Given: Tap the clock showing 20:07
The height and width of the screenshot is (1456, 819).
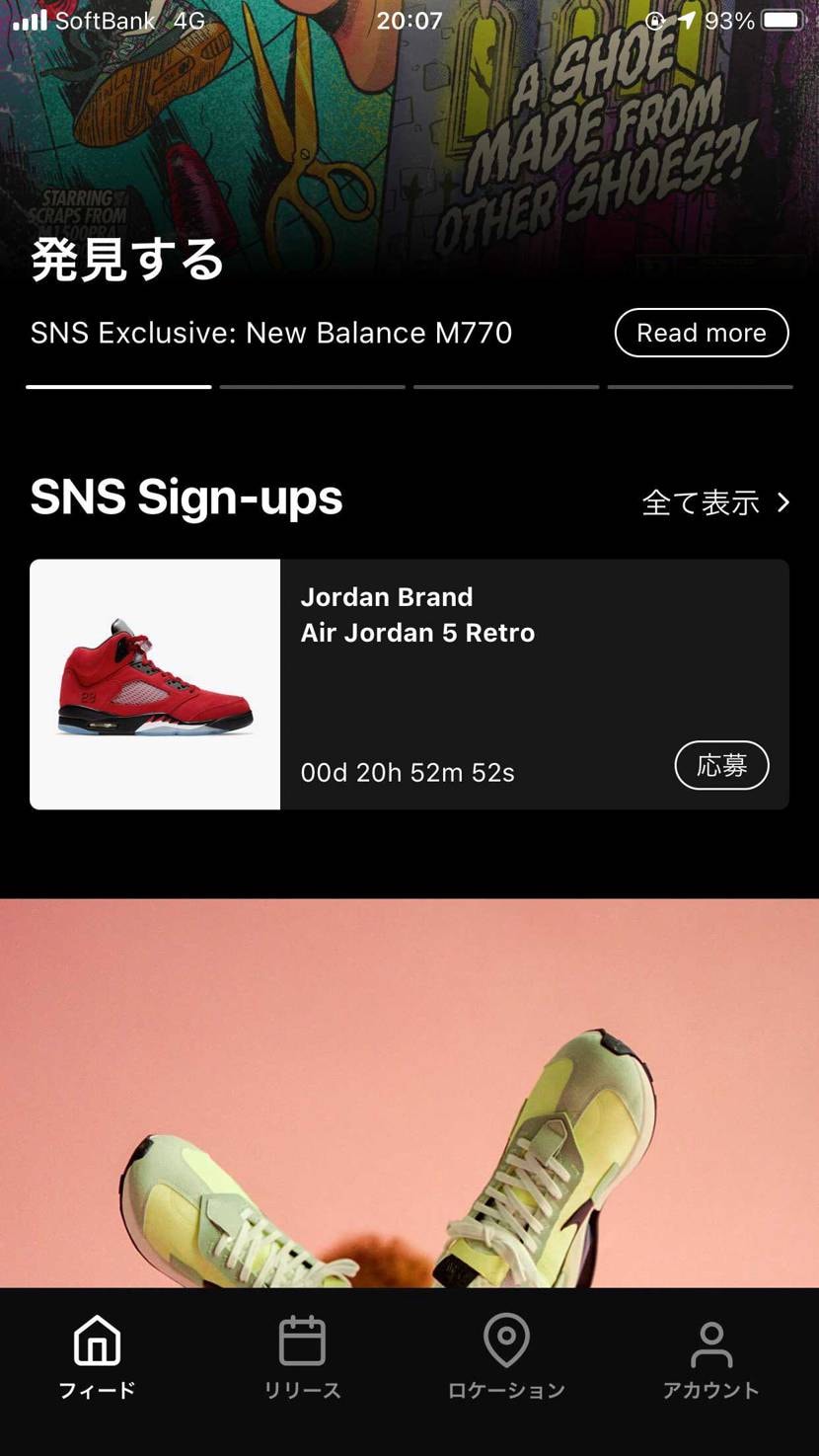Looking at the screenshot, I should 409,19.
